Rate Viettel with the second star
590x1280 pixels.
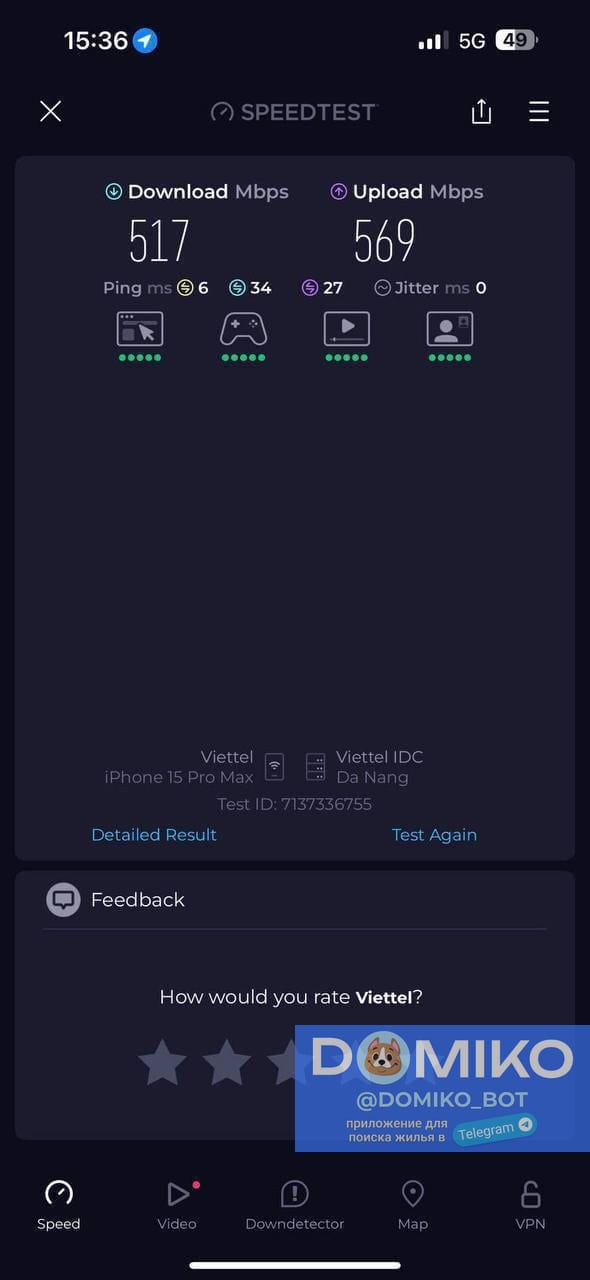227,1062
